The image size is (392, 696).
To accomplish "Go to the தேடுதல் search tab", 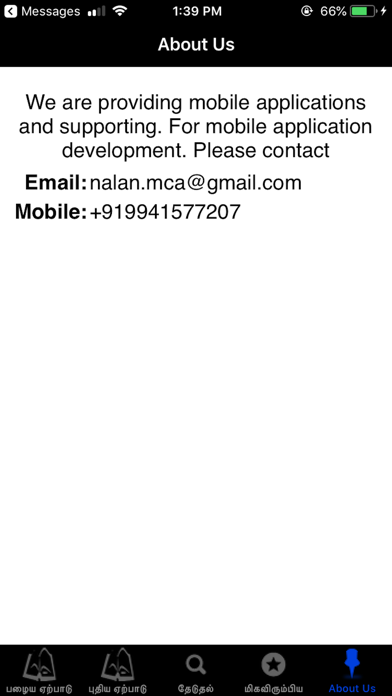I will pos(196,670).
